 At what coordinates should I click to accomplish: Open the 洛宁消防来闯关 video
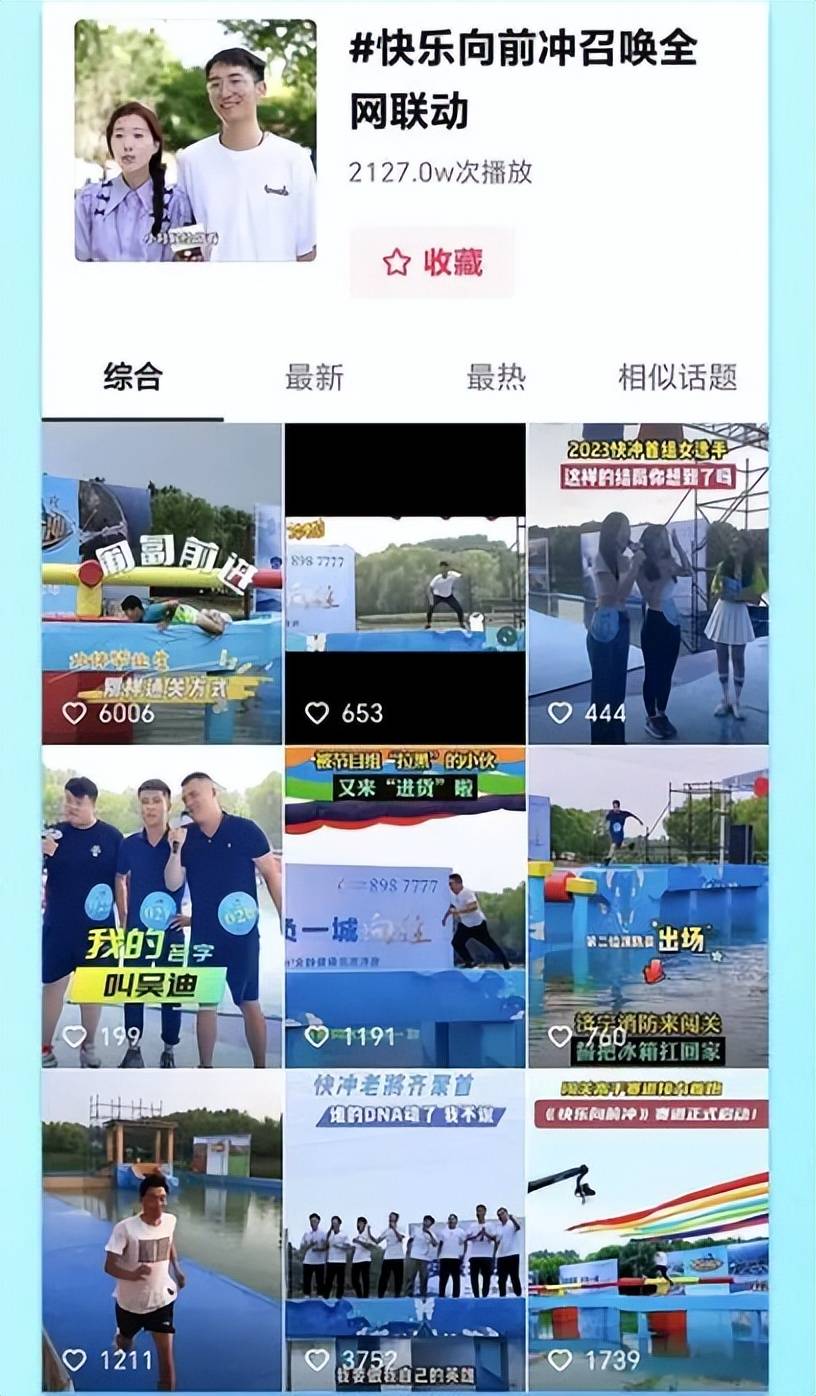pyautogui.click(x=648, y=907)
